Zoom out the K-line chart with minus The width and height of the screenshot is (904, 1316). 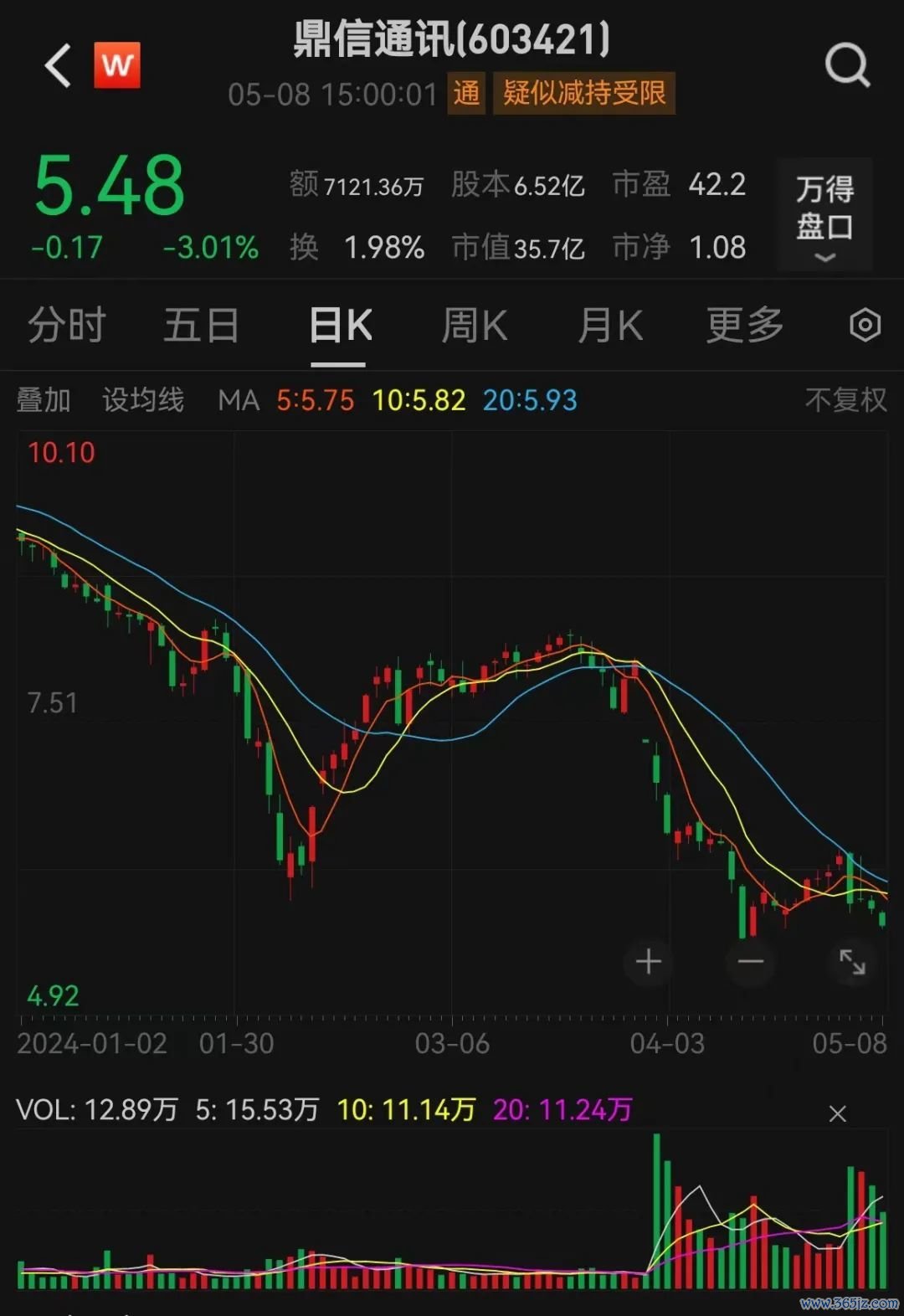pos(751,961)
